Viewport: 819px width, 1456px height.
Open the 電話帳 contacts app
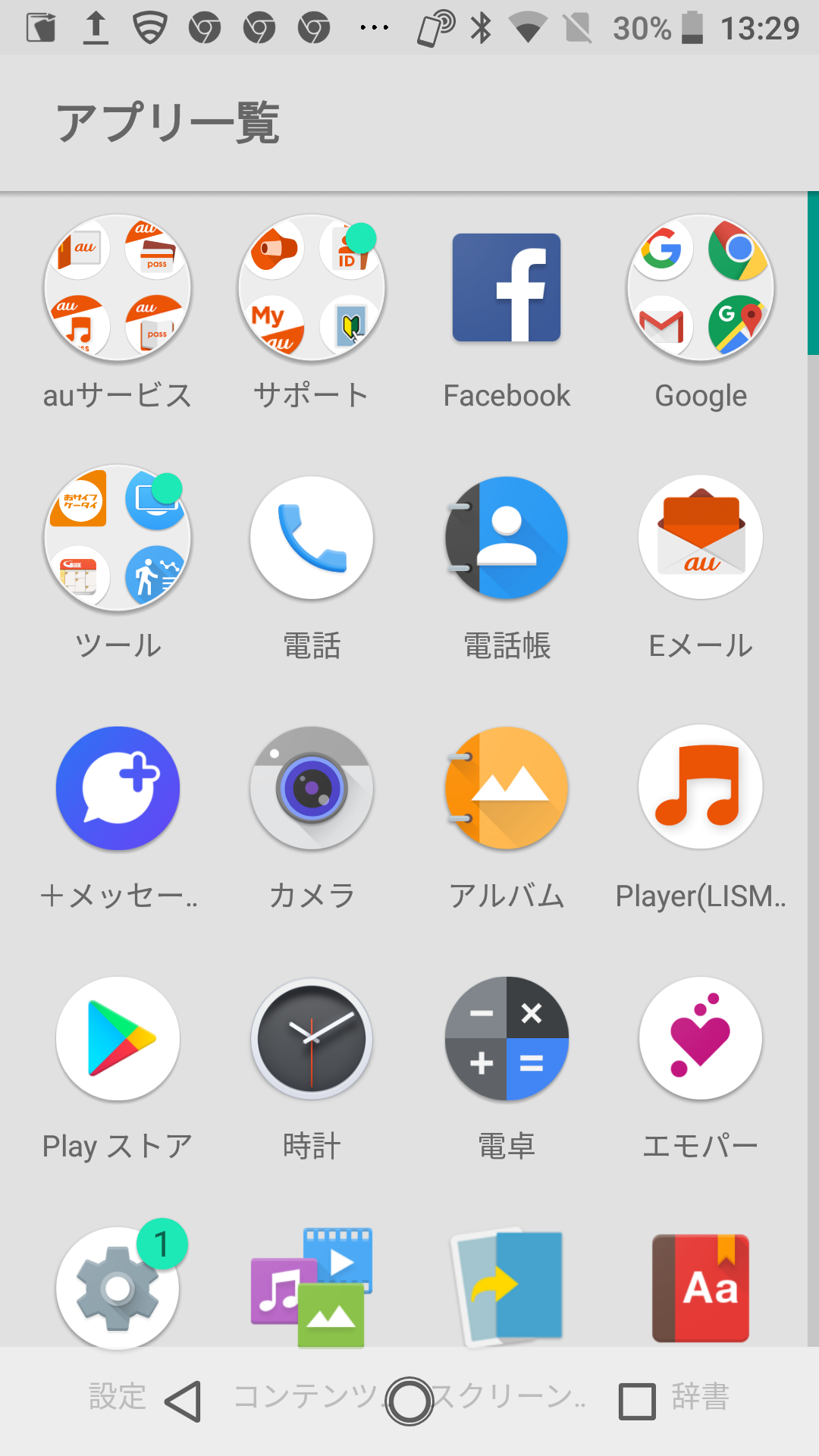(x=506, y=537)
